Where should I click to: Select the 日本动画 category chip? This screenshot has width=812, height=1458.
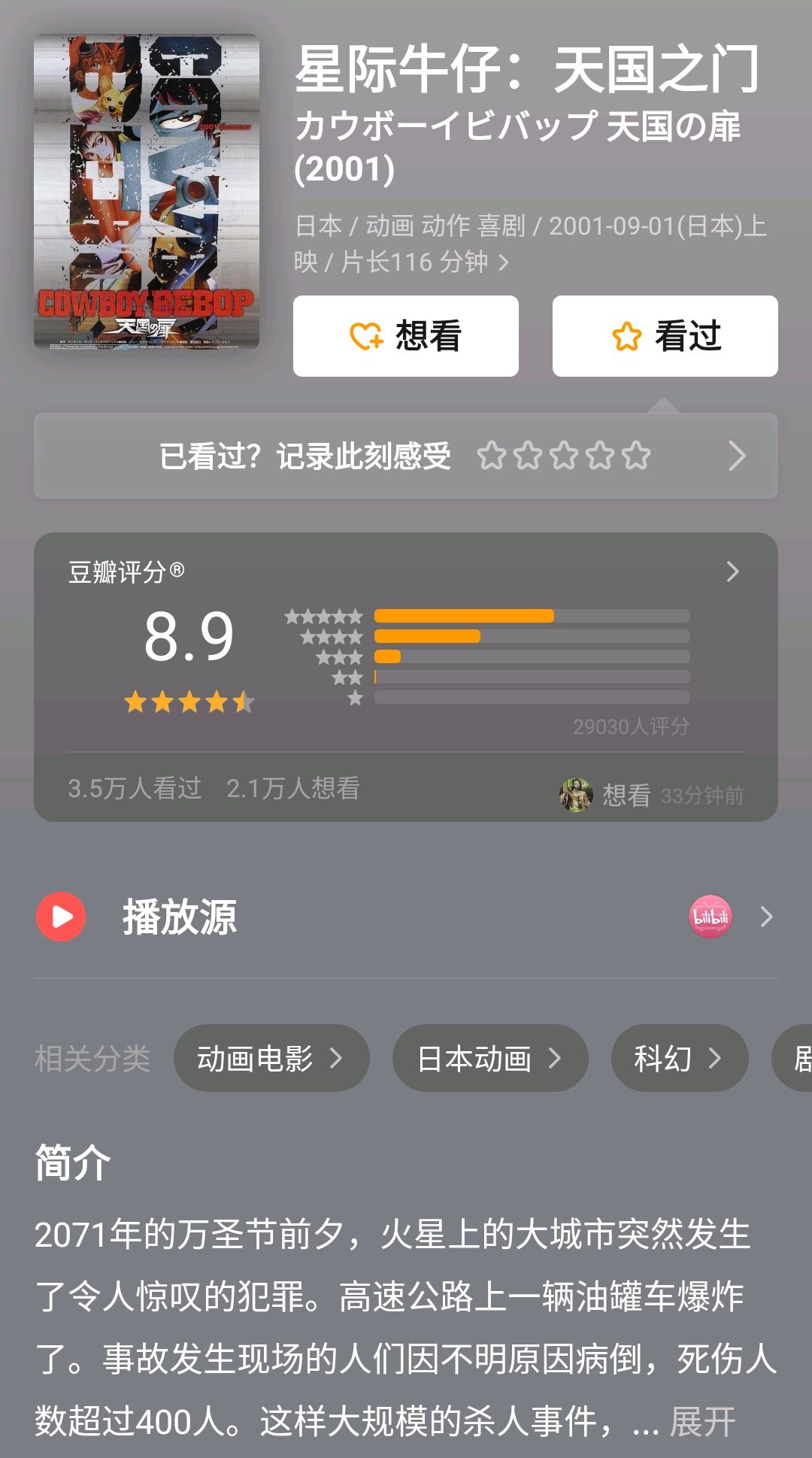(489, 1058)
